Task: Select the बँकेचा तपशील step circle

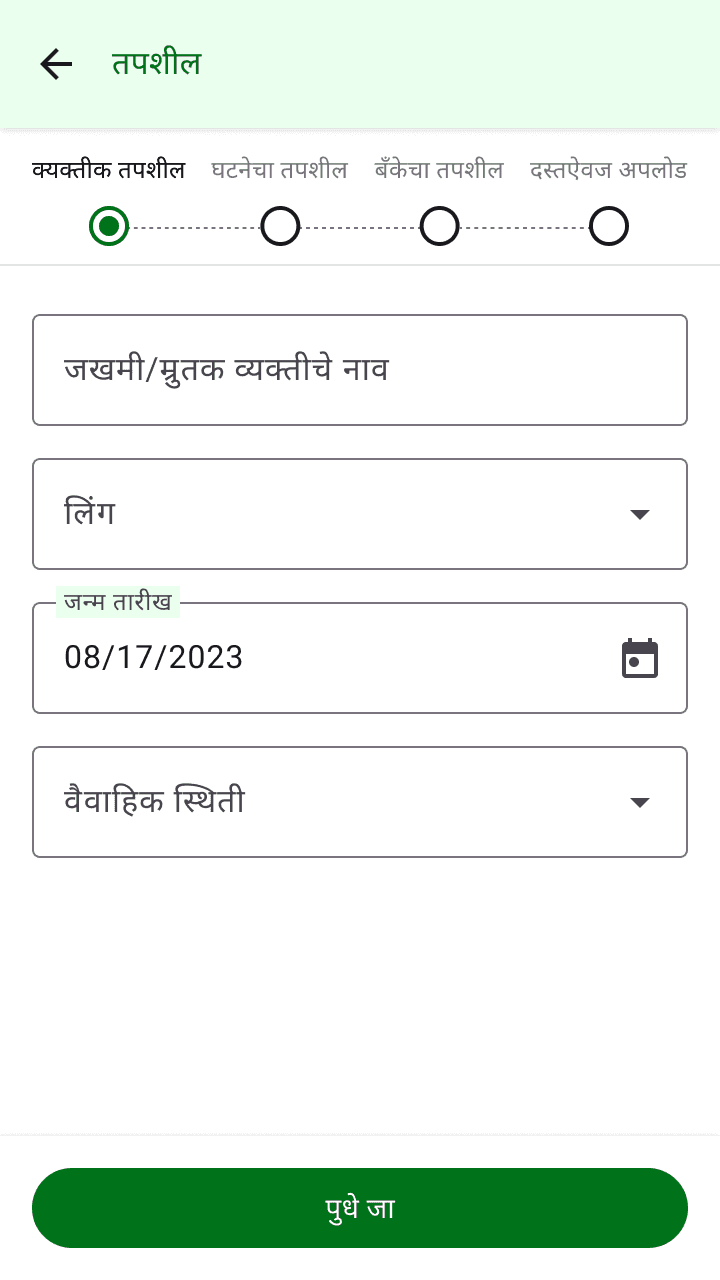Action: (x=439, y=227)
